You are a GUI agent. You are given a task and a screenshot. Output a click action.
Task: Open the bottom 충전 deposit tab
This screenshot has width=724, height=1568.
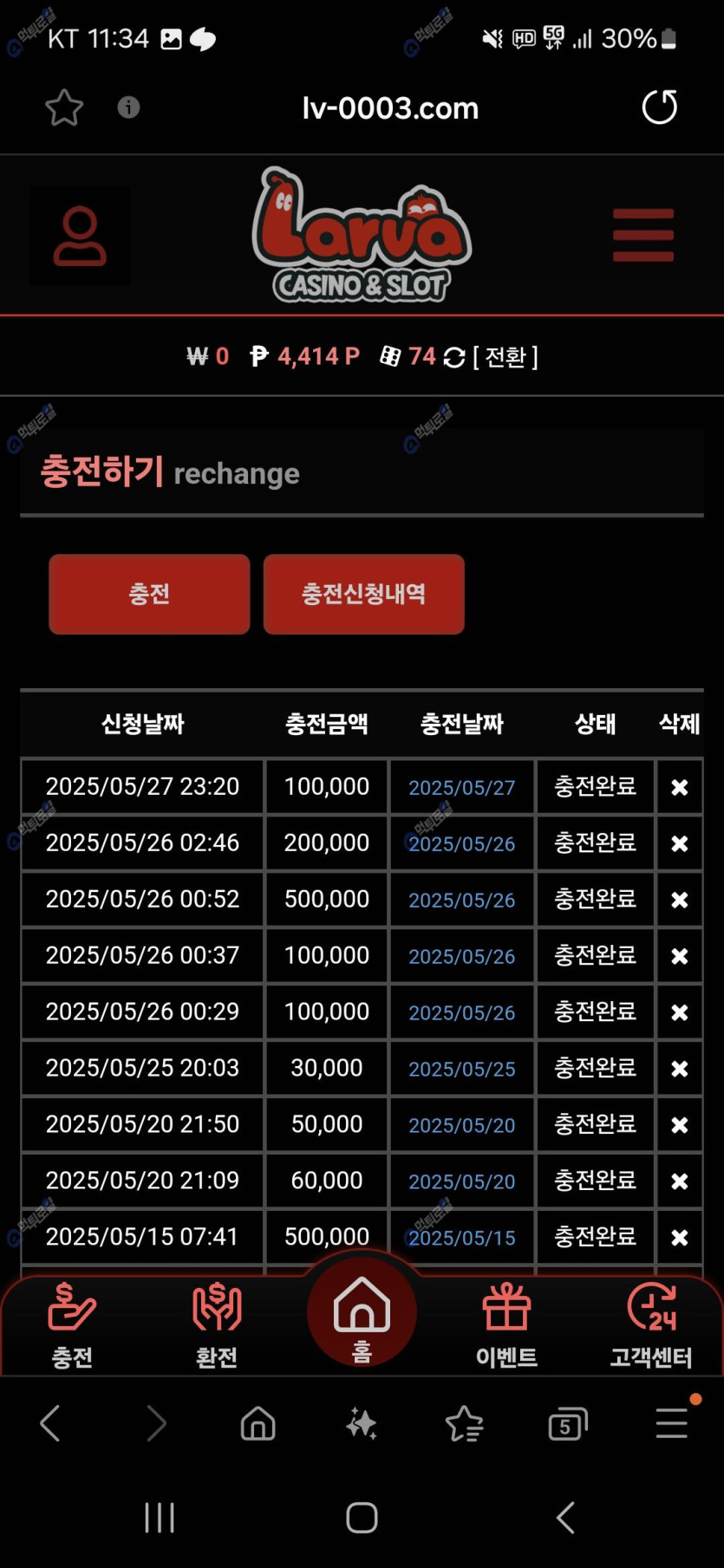tap(72, 1324)
